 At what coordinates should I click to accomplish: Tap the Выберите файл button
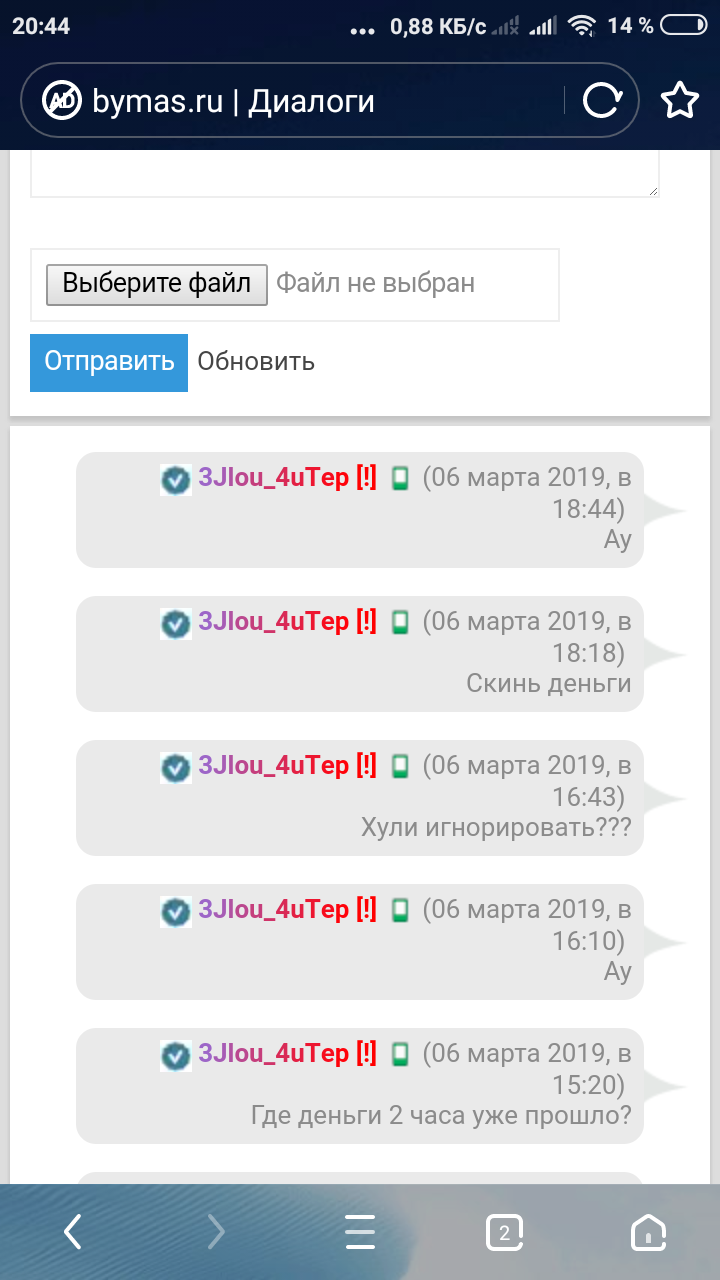(x=156, y=283)
